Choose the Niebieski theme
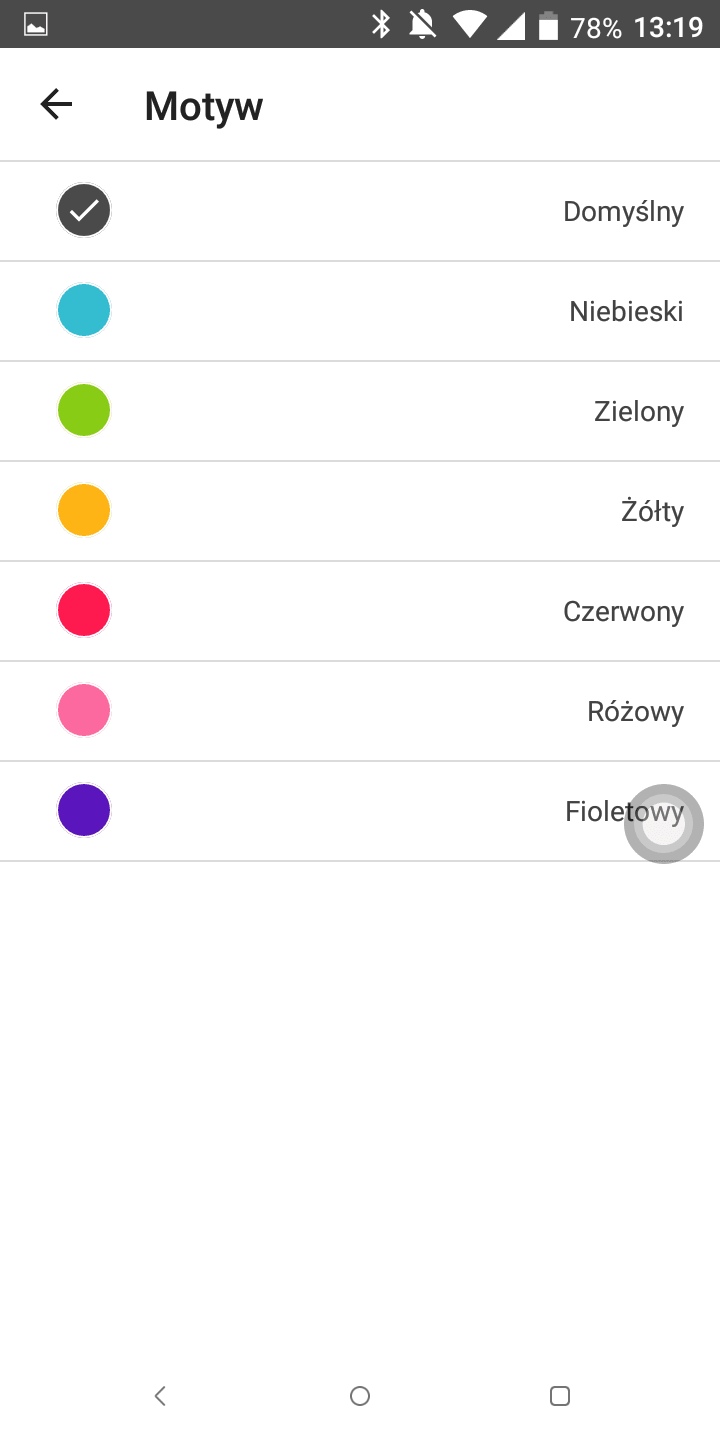Viewport: 720px width, 1440px height. [x=360, y=311]
